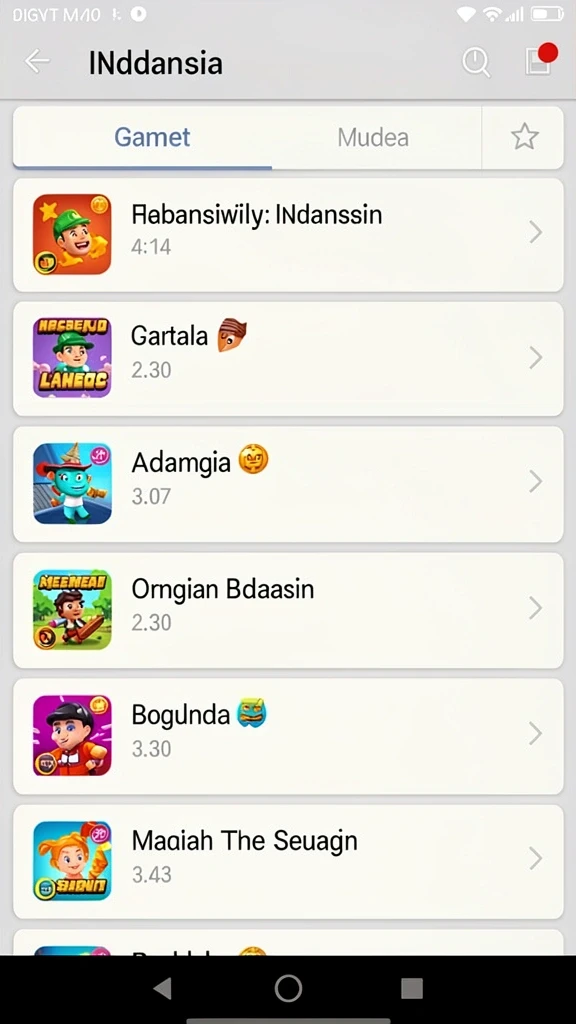This screenshot has height=1024, width=576.
Task: Open recent apps with the square button
Action: (x=412, y=989)
